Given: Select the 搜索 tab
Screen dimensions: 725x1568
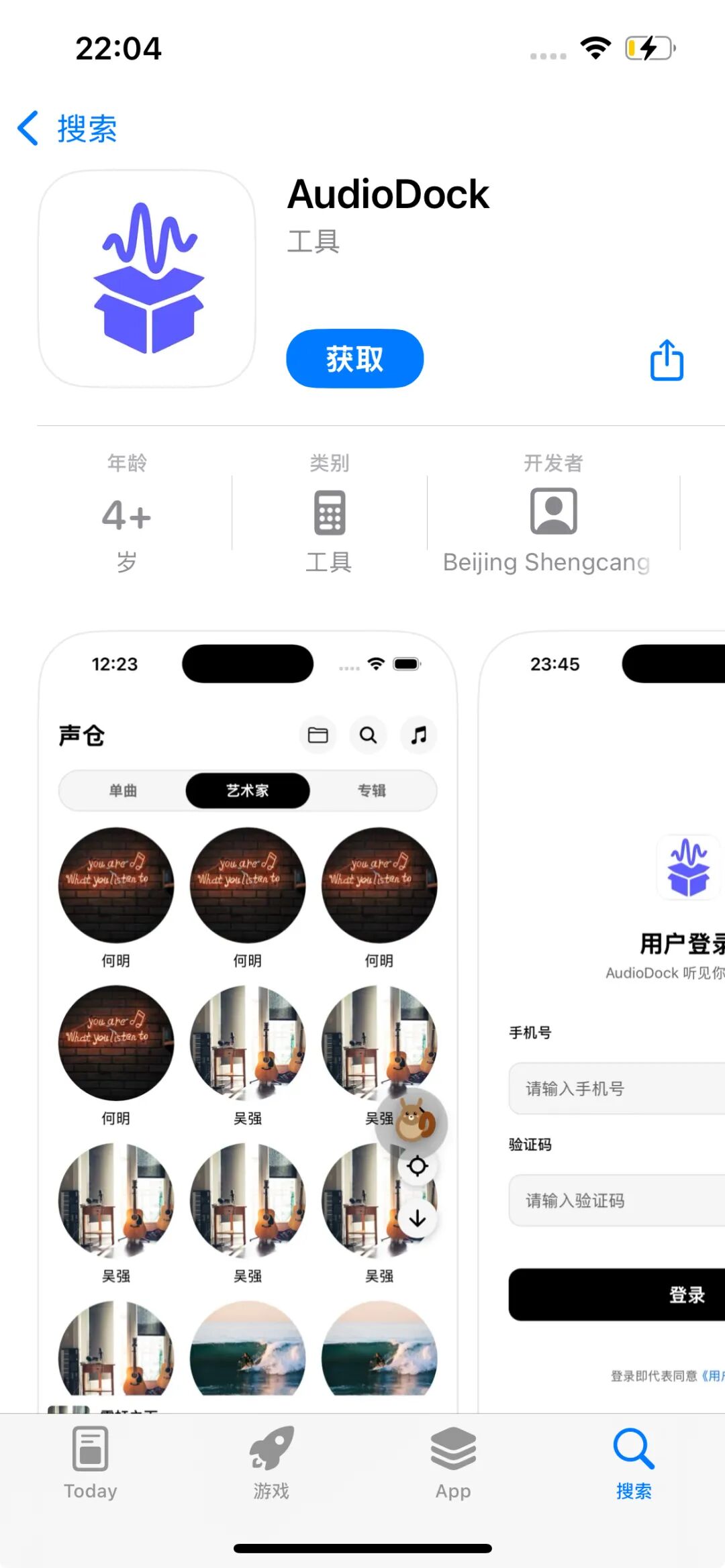Looking at the screenshot, I should point(634,1463).
